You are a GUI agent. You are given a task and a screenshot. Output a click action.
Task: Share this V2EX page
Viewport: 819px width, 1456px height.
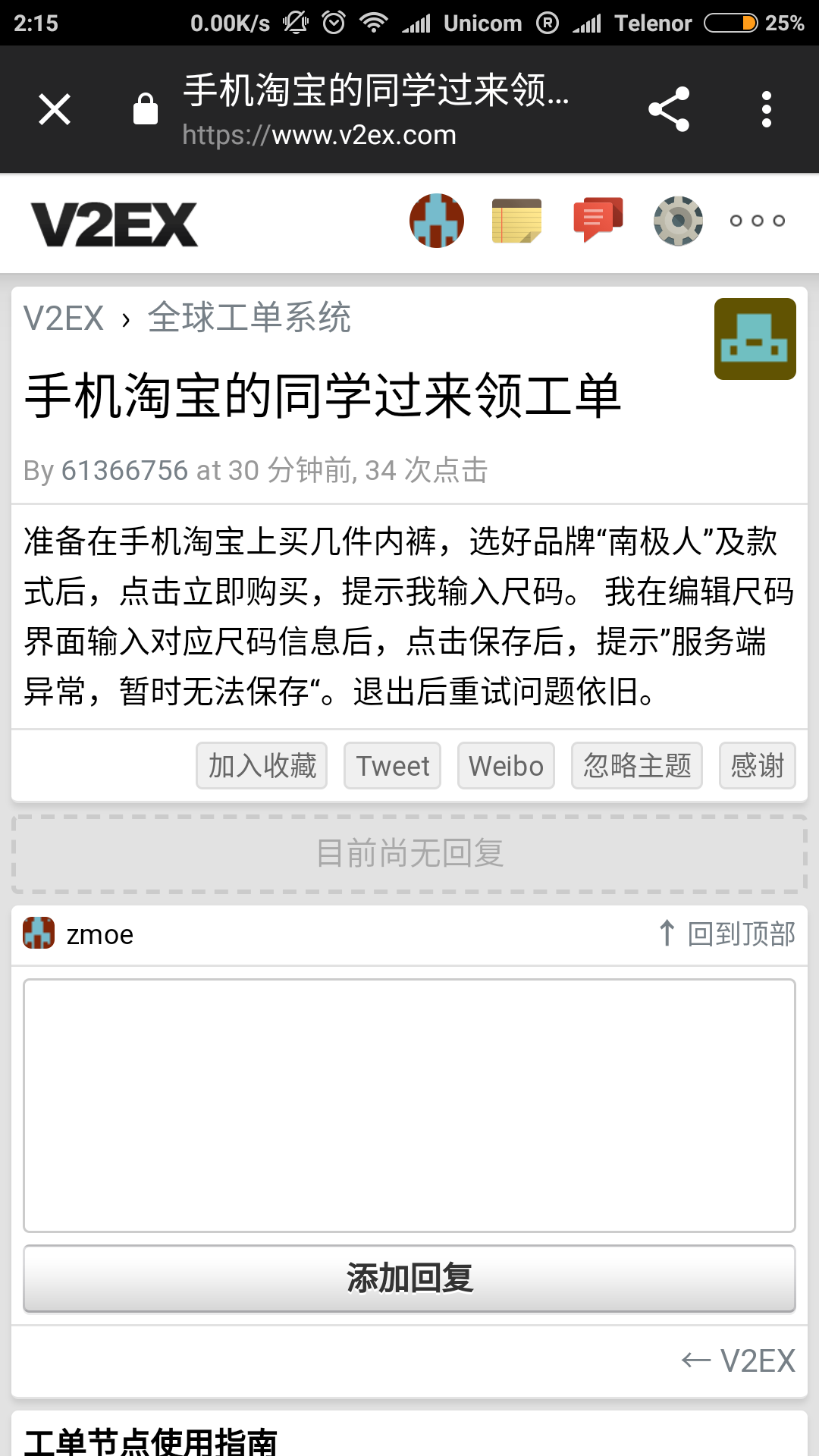(x=669, y=109)
